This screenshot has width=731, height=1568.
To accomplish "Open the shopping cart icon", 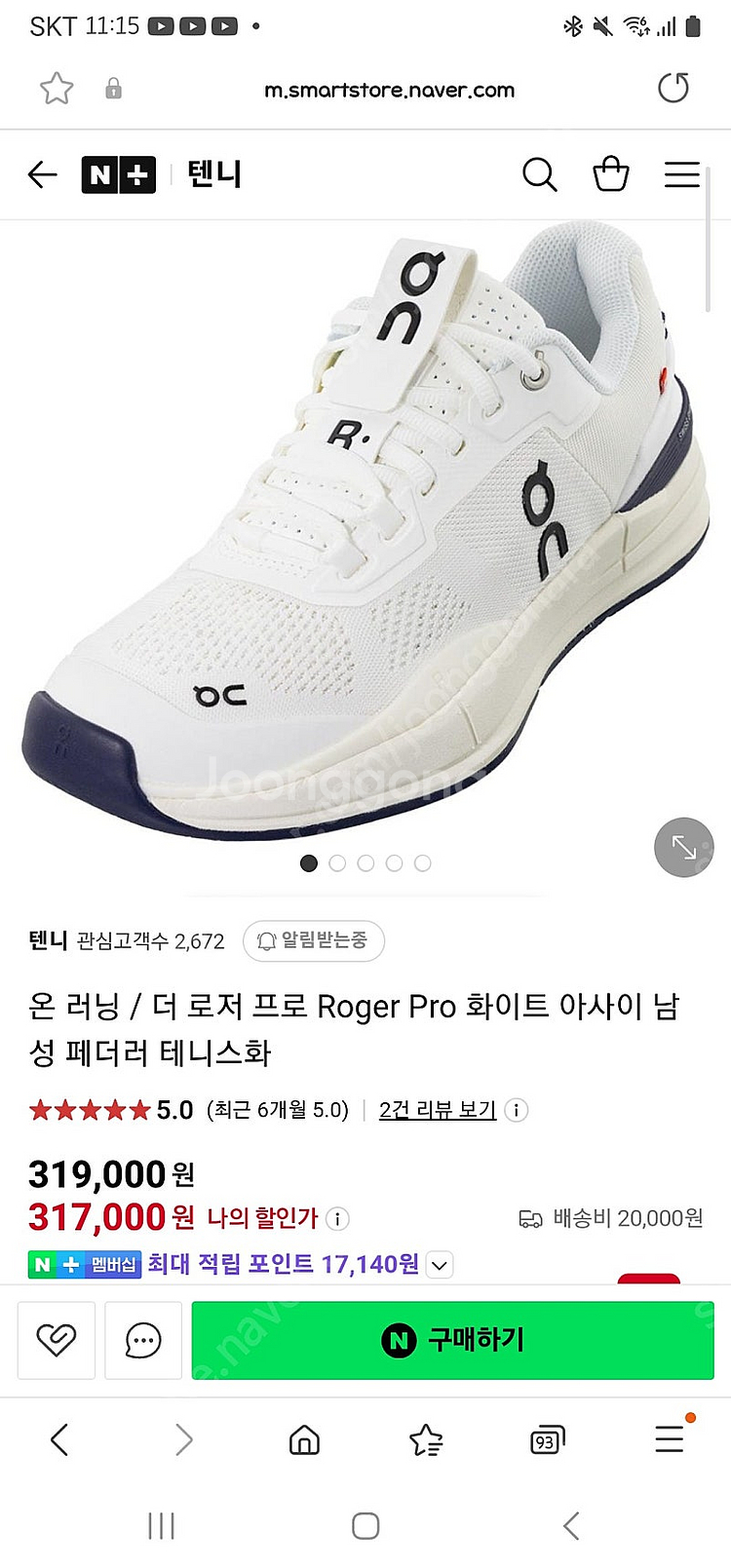I will pos(611,174).
